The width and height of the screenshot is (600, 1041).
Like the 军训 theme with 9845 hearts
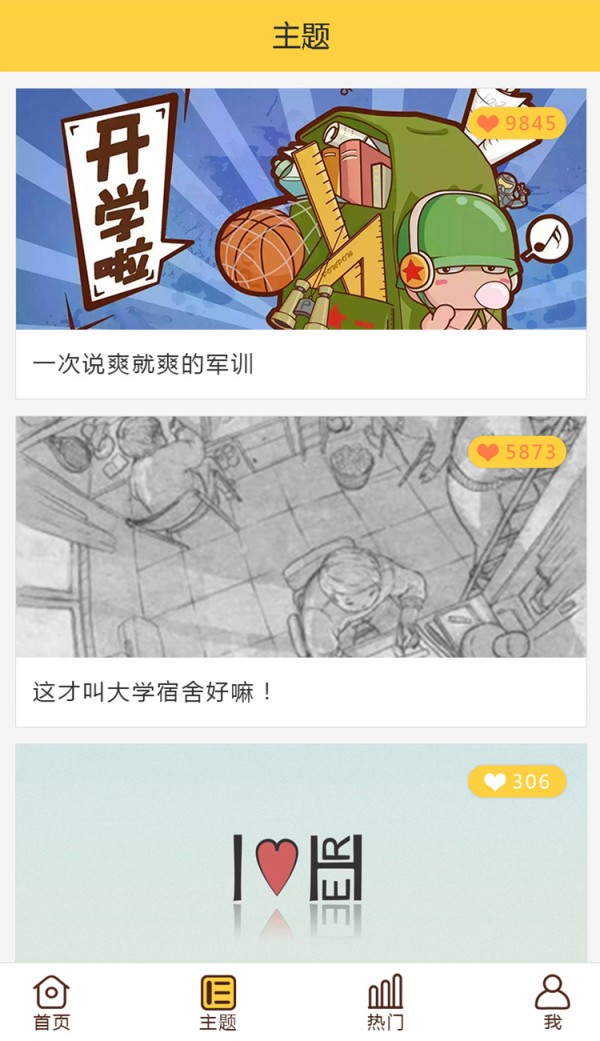pyautogui.click(x=517, y=123)
